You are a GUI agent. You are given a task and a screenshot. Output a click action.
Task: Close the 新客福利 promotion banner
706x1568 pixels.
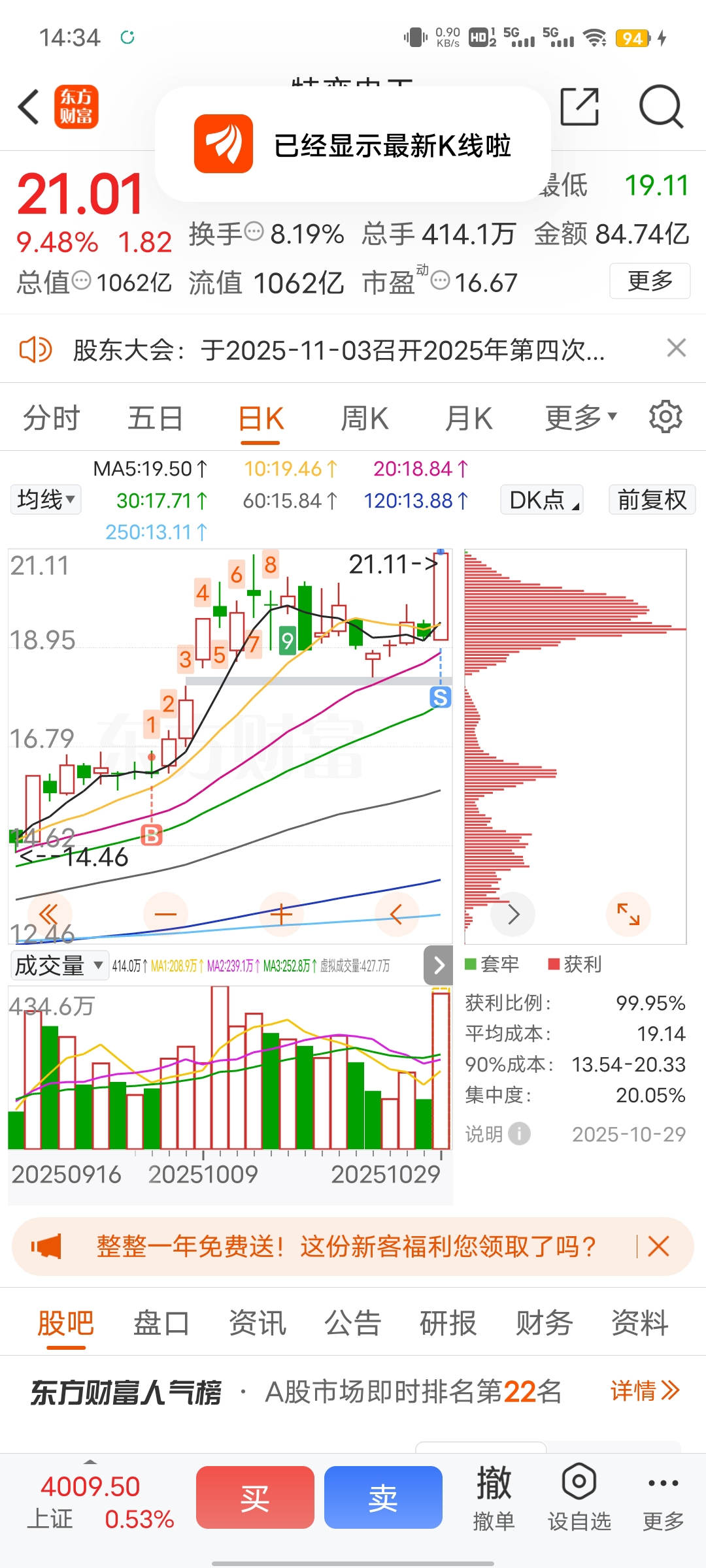tap(658, 1247)
